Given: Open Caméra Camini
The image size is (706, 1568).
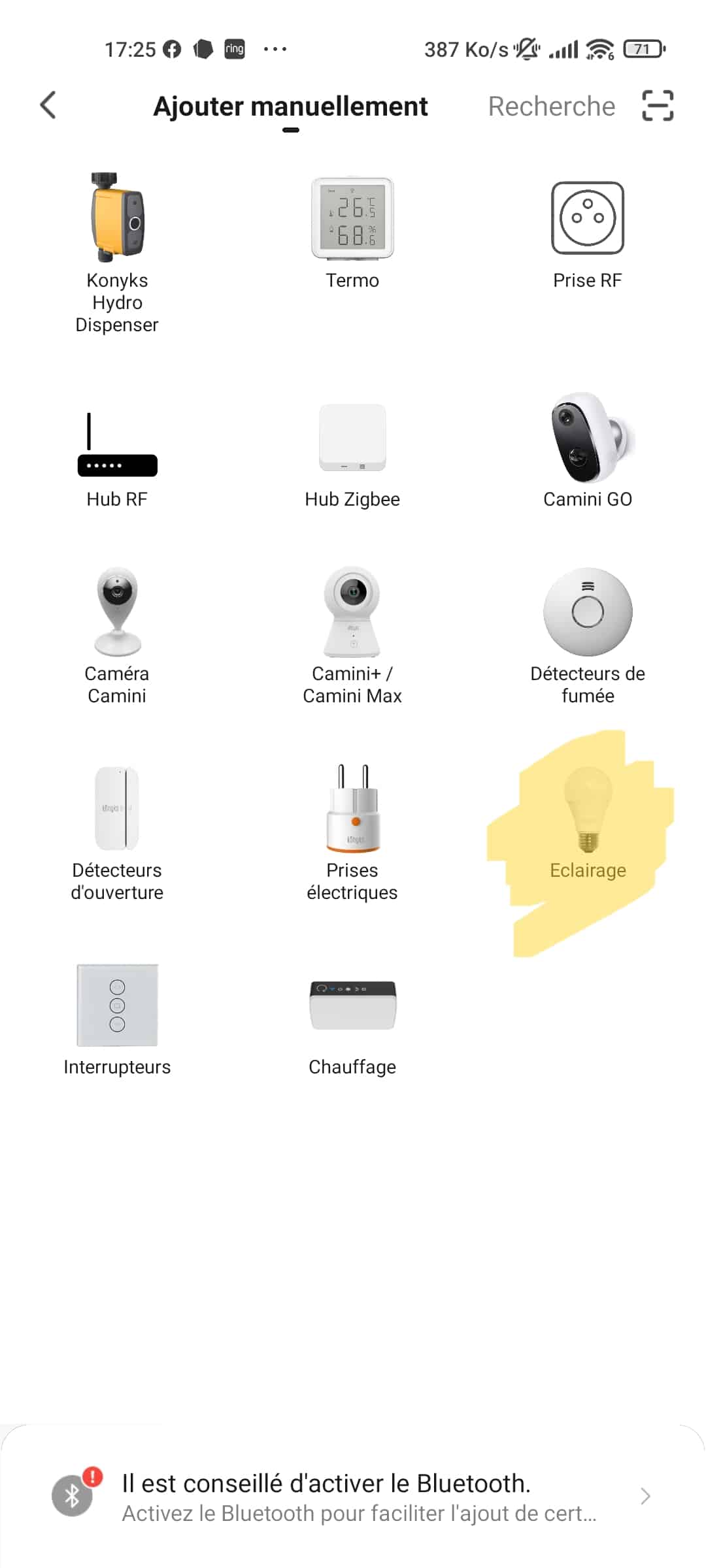Looking at the screenshot, I should 117,636.
